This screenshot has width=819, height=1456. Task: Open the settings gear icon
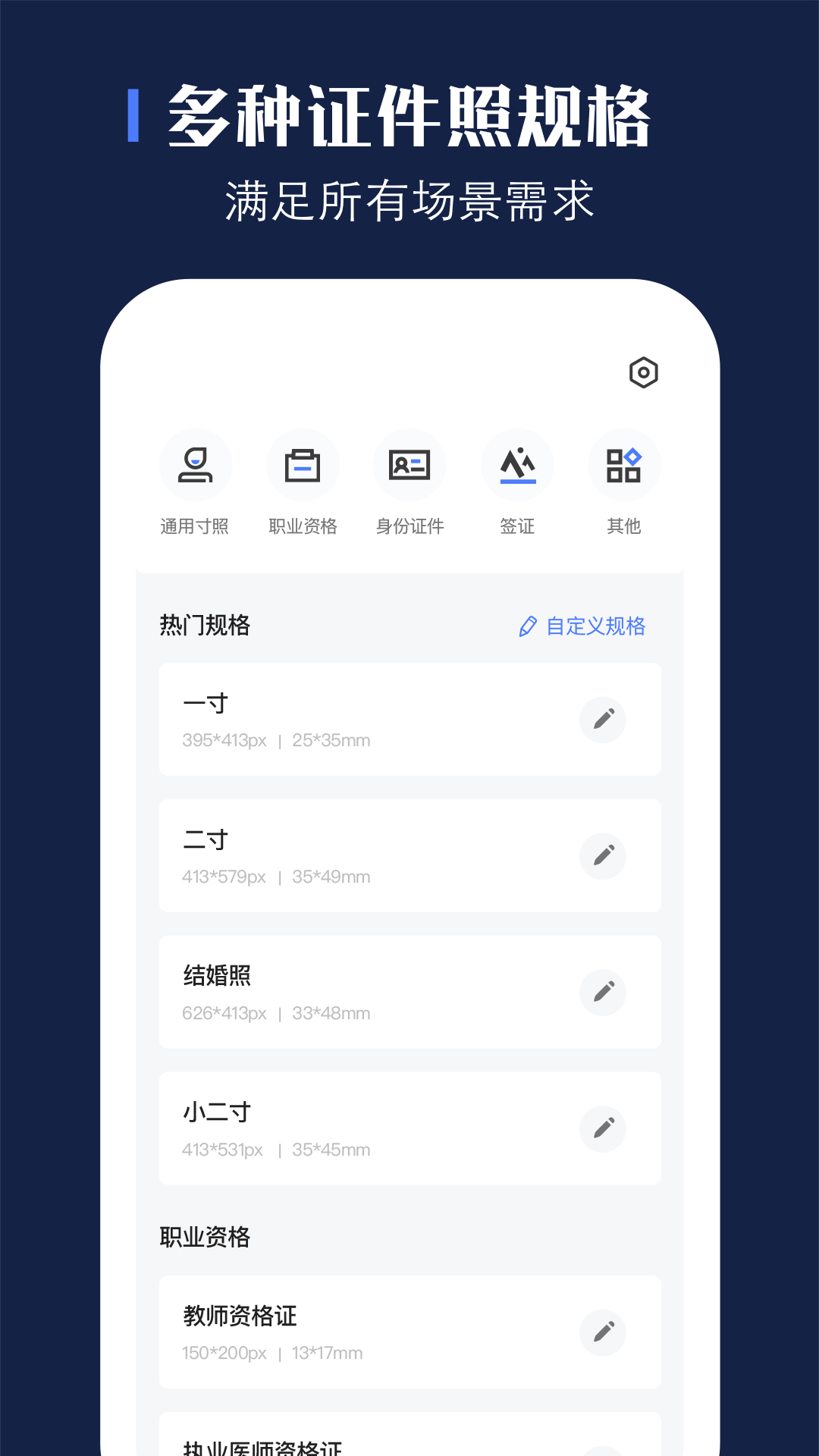pos(643,373)
